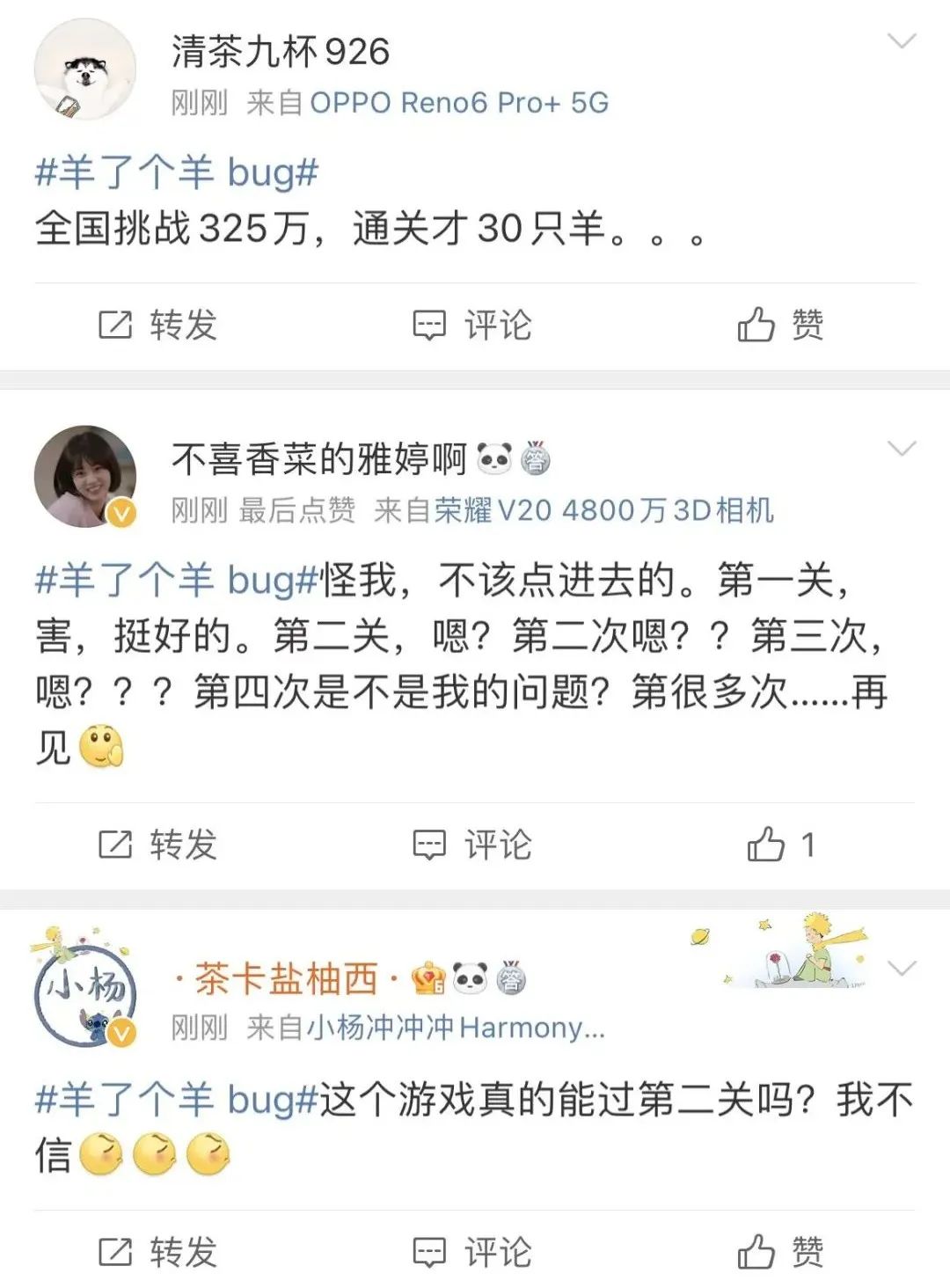950x1288 pixels.
Task: Open the #羊了个羊bug# hashtag in 清茶九杯926's post
Action: tap(176, 172)
